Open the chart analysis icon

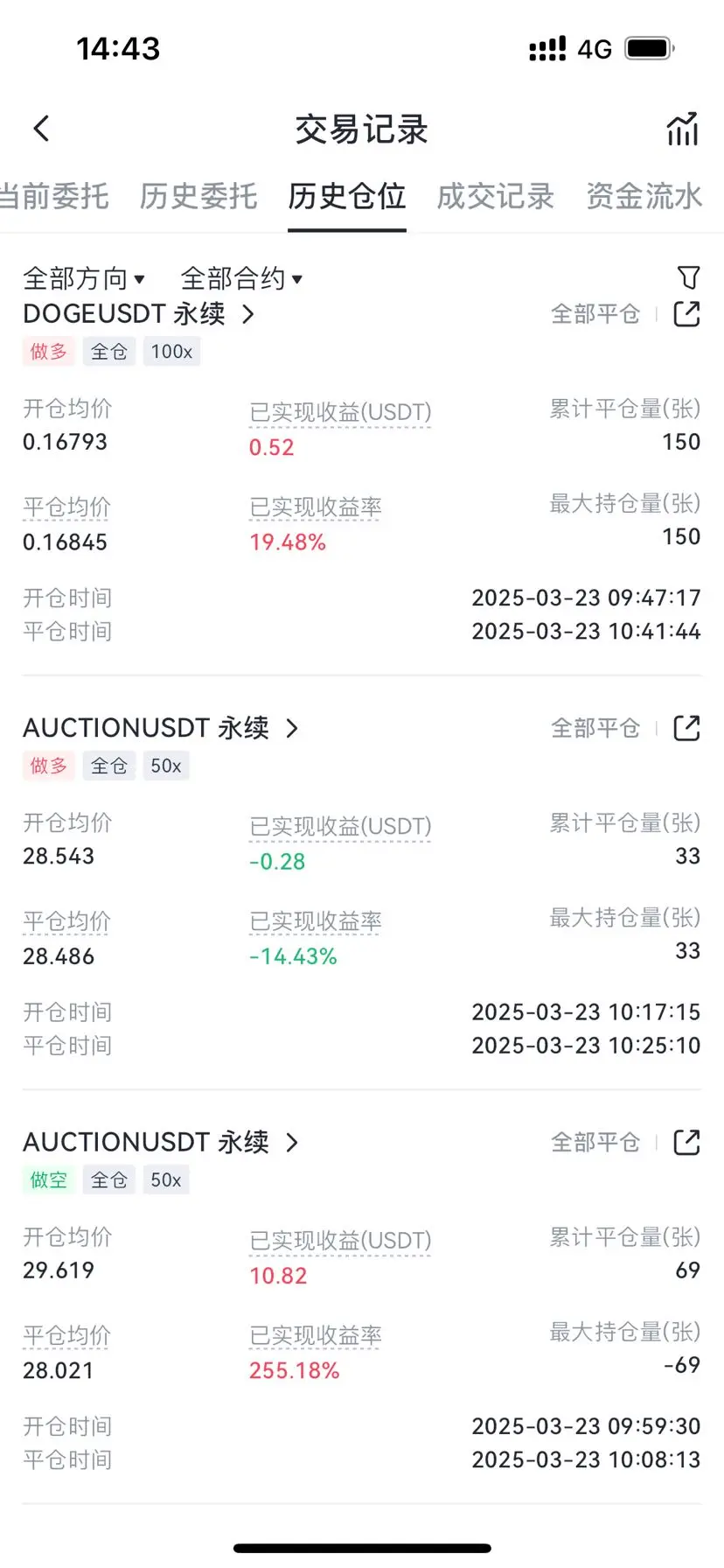[683, 129]
